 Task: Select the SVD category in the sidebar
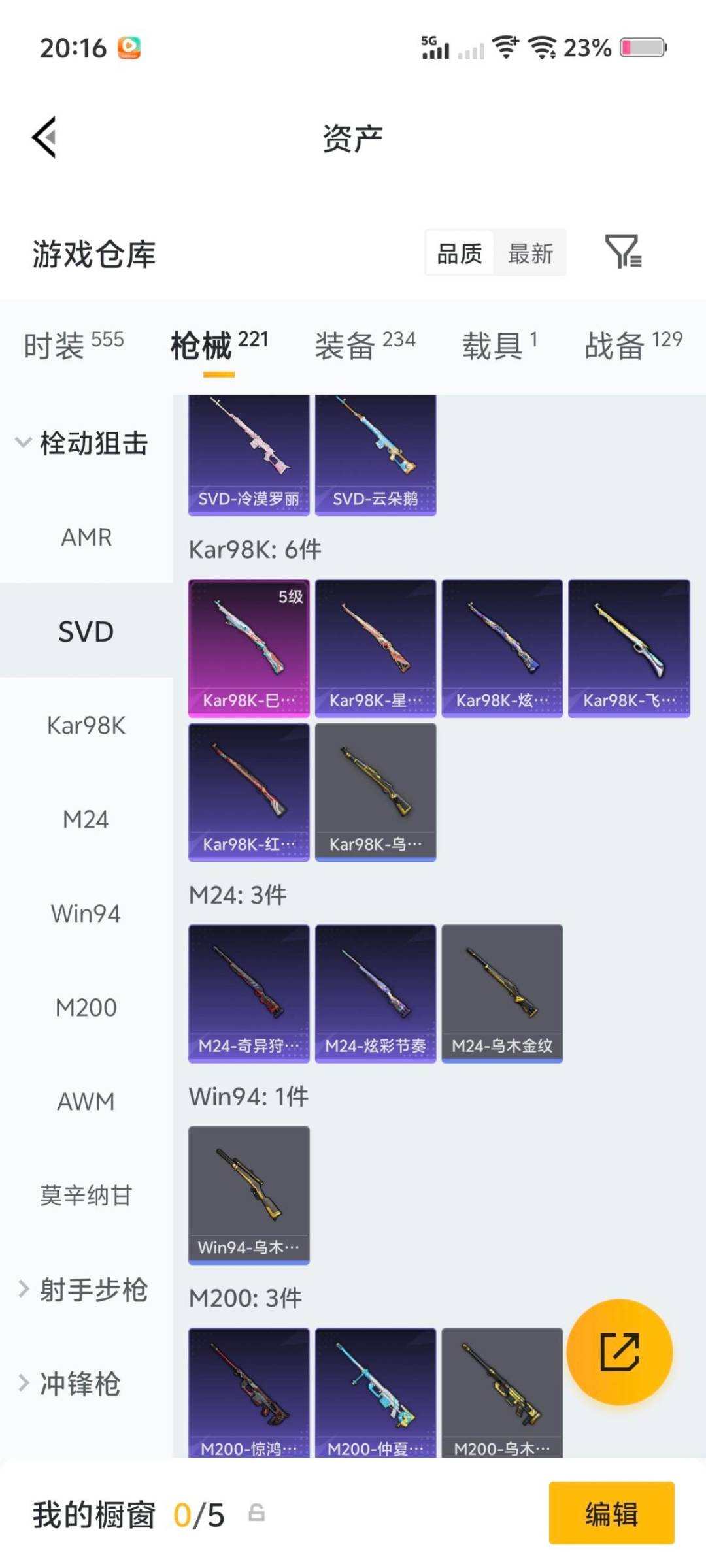(86, 631)
